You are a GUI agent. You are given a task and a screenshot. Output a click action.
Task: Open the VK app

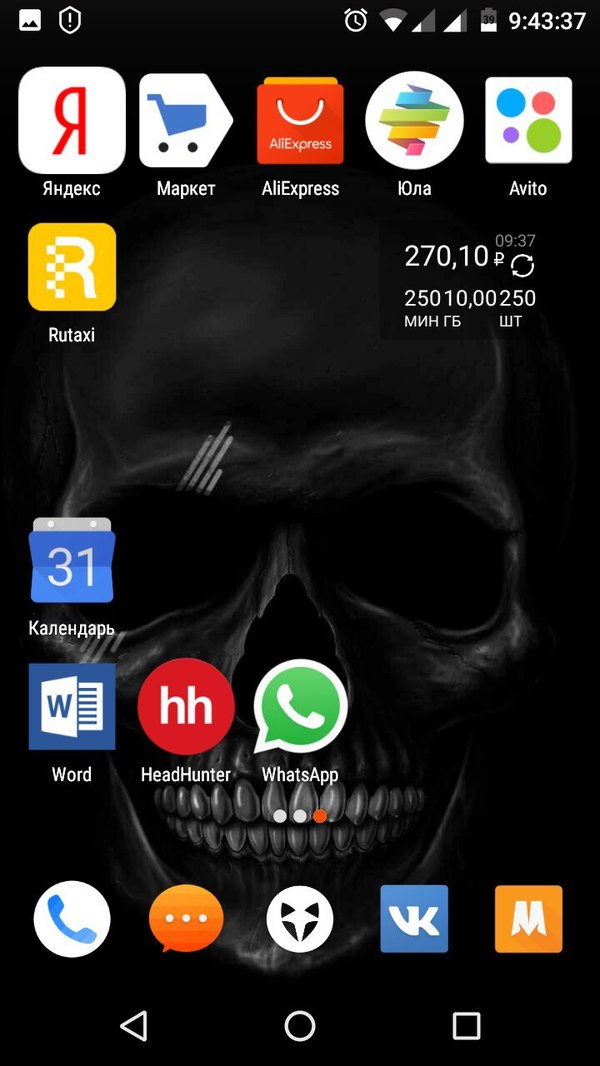pyautogui.click(x=414, y=919)
